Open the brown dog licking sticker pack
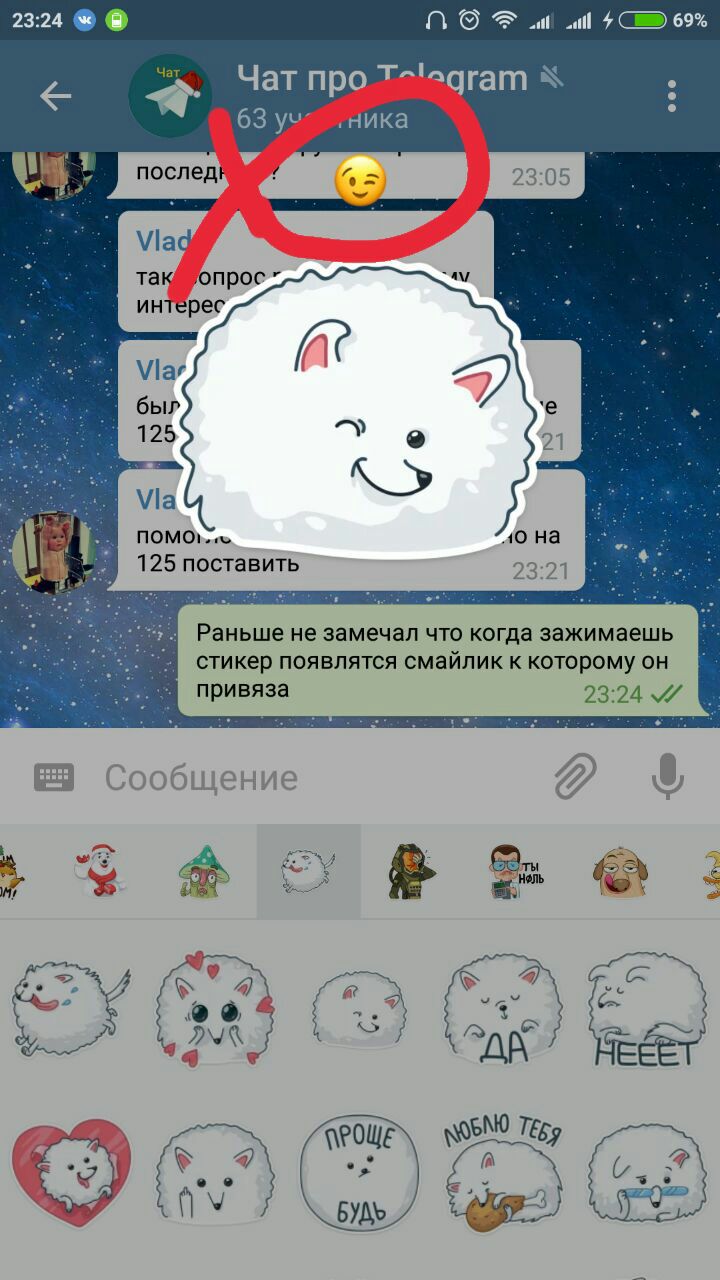The image size is (720, 1280). click(x=619, y=870)
